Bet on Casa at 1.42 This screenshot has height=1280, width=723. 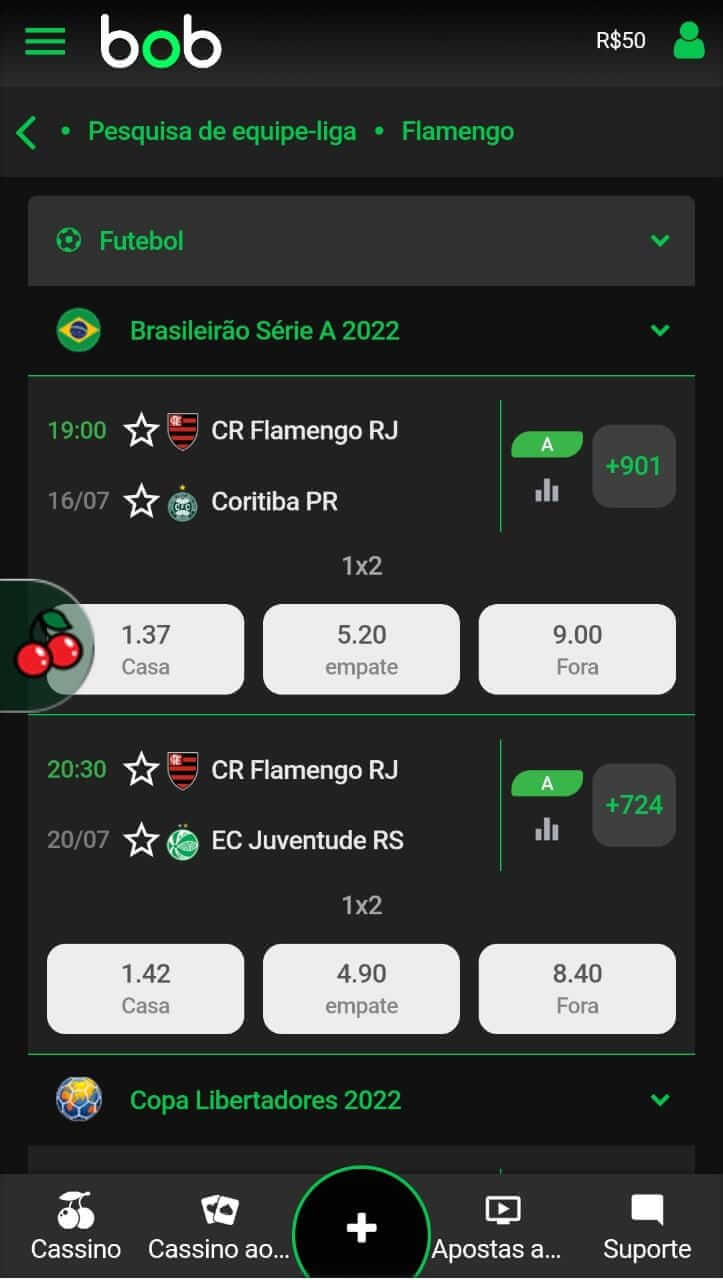[145, 988]
